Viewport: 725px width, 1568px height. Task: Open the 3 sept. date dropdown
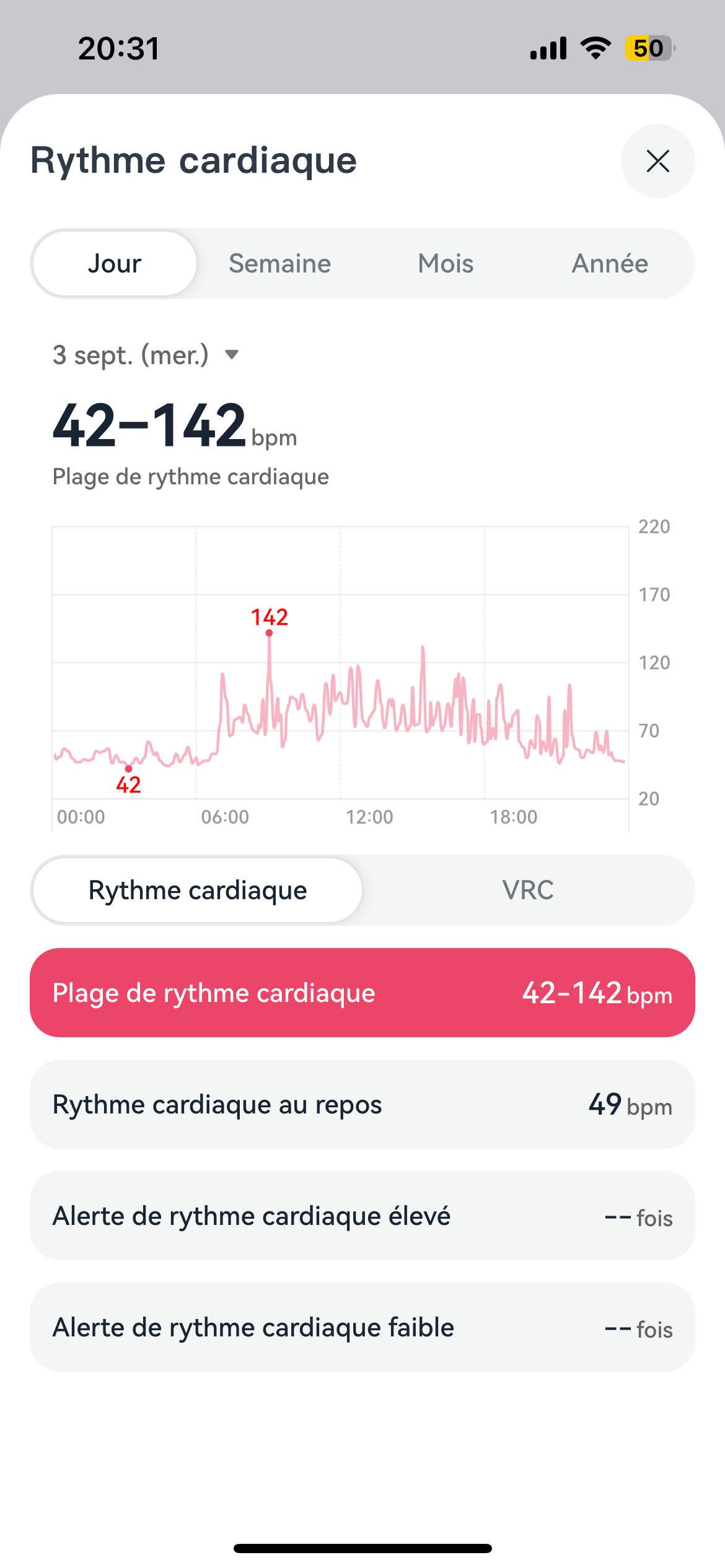(146, 355)
